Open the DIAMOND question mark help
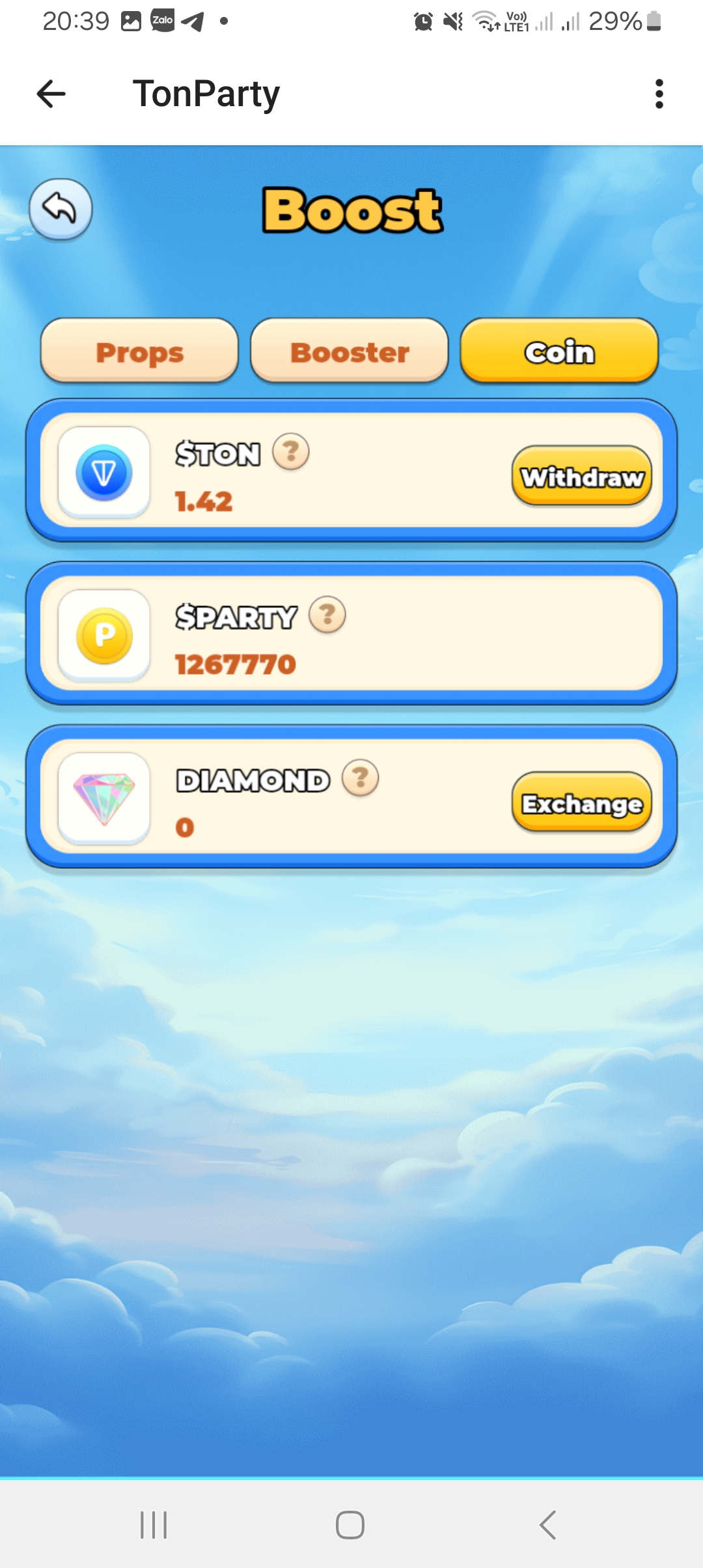 click(x=361, y=777)
